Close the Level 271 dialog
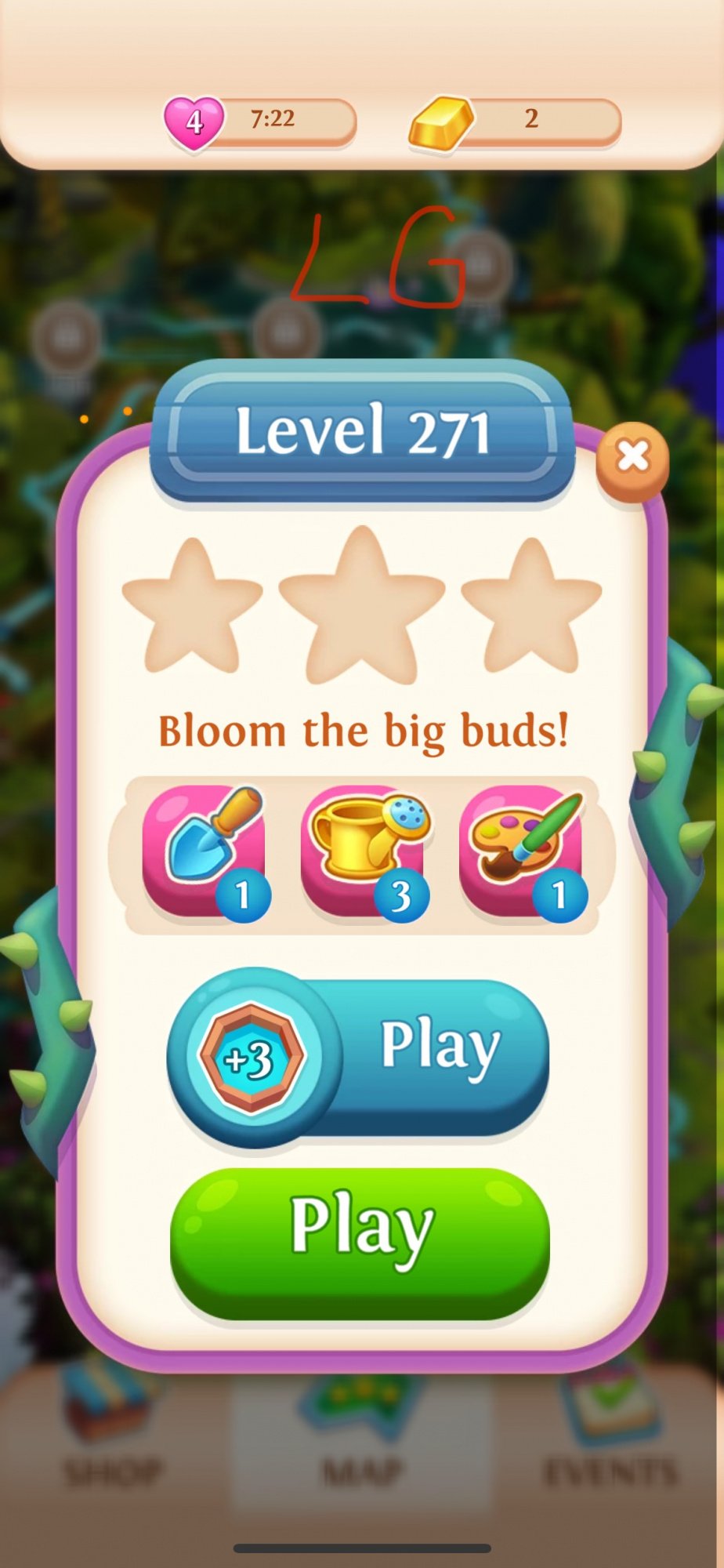724x1568 pixels. pyautogui.click(x=632, y=457)
